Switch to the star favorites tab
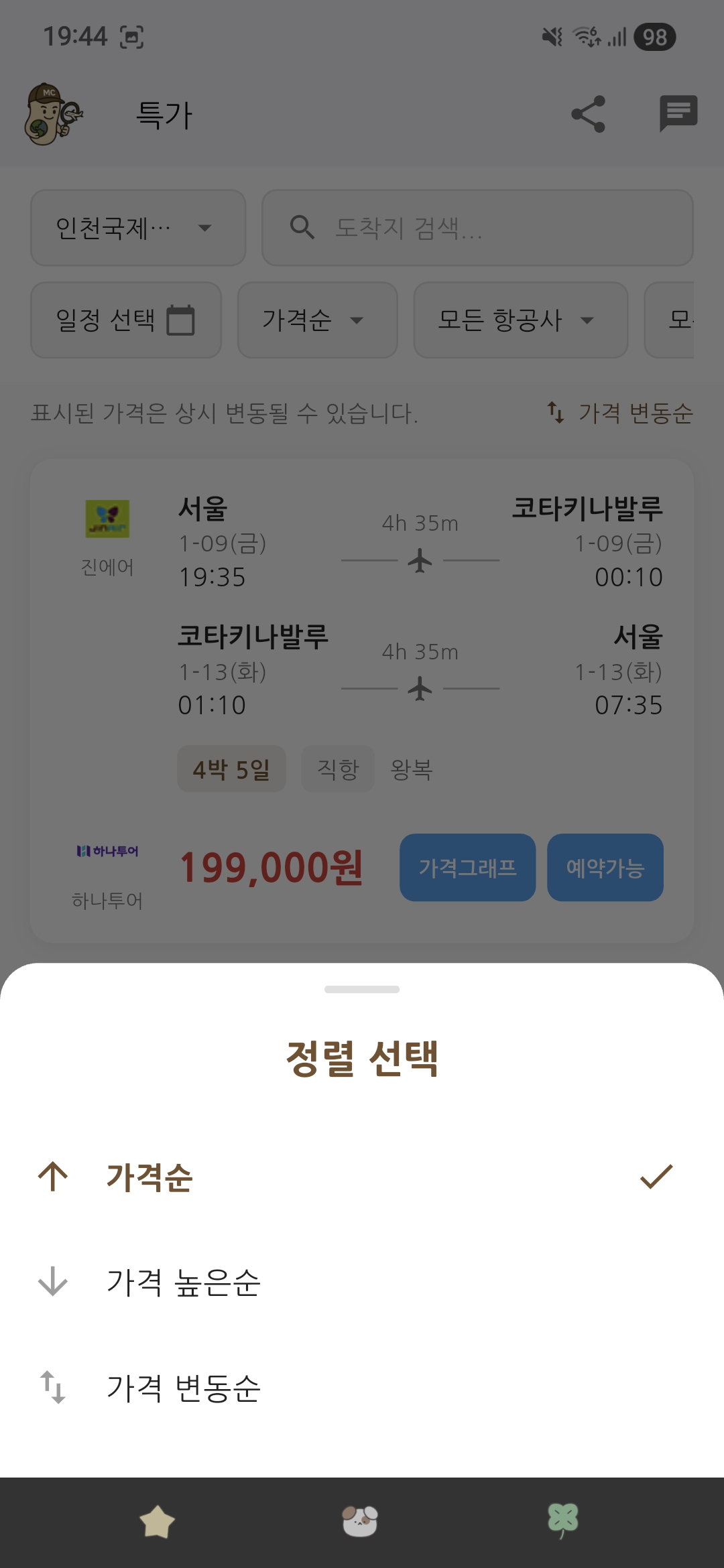The height and width of the screenshot is (1568, 724). 157,1521
